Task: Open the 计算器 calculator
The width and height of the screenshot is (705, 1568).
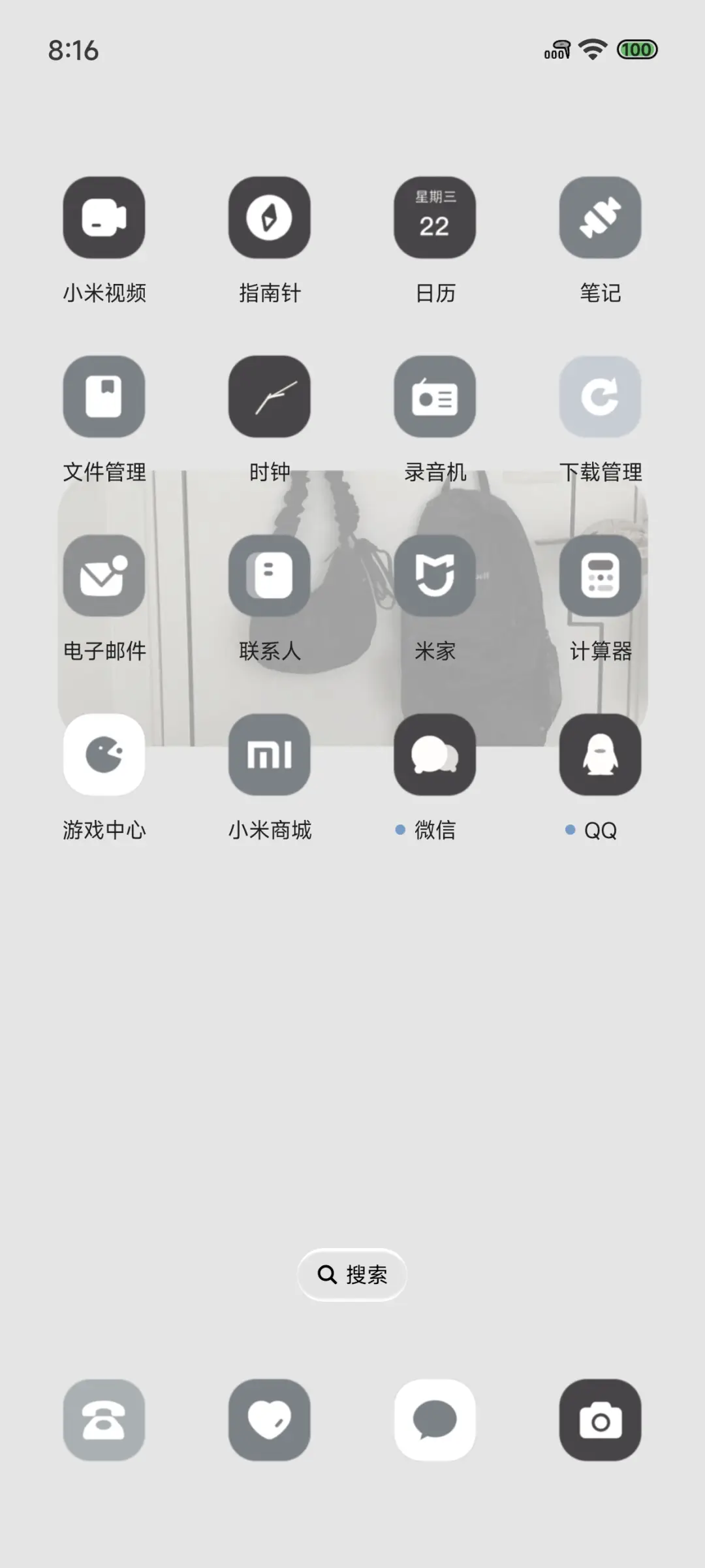Action: [x=600, y=574]
